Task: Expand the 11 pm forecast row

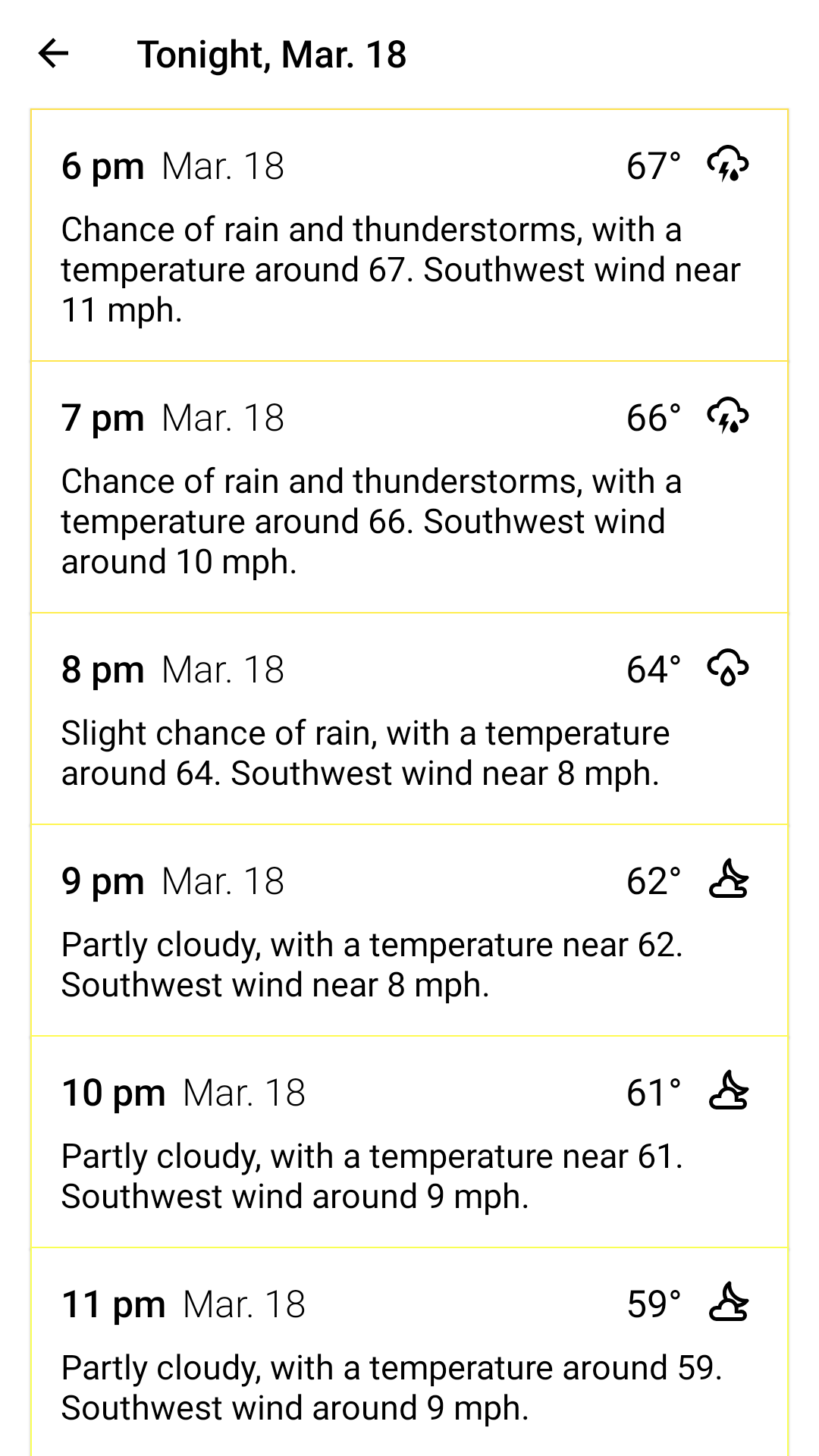Action: tap(409, 1357)
